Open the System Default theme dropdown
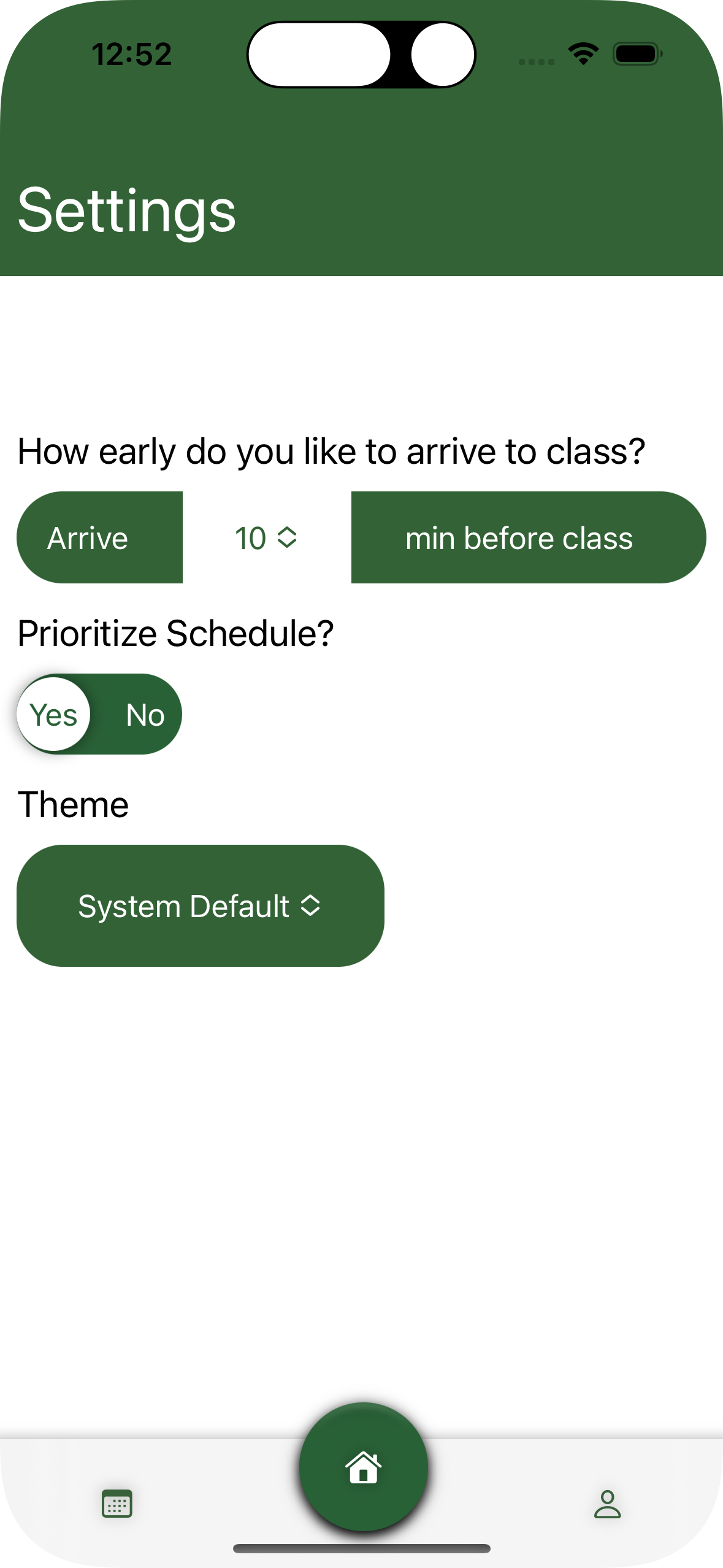 coord(201,905)
